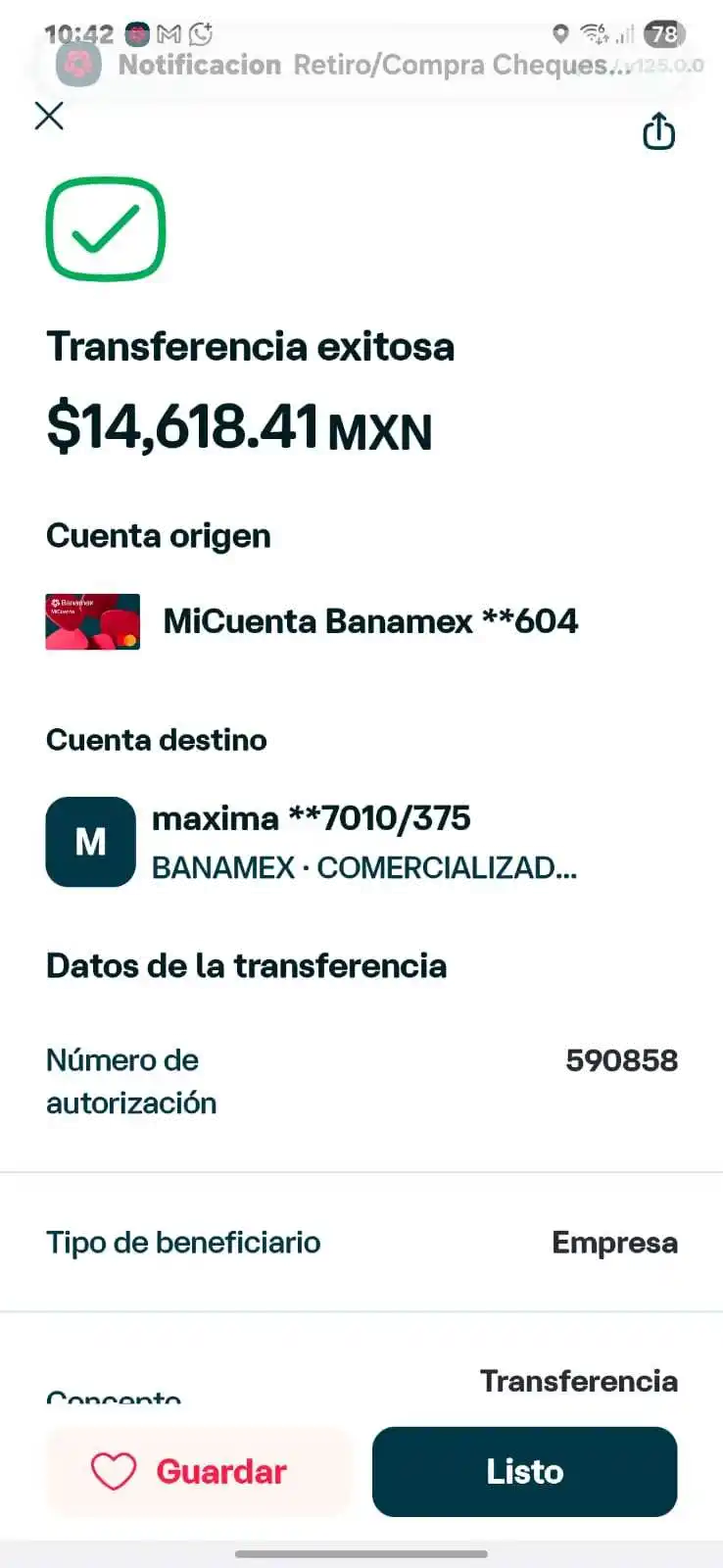Viewport: 723px width, 1568px height.
Task: Tap Guardar to save the transfer
Action: coord(198,1471)
